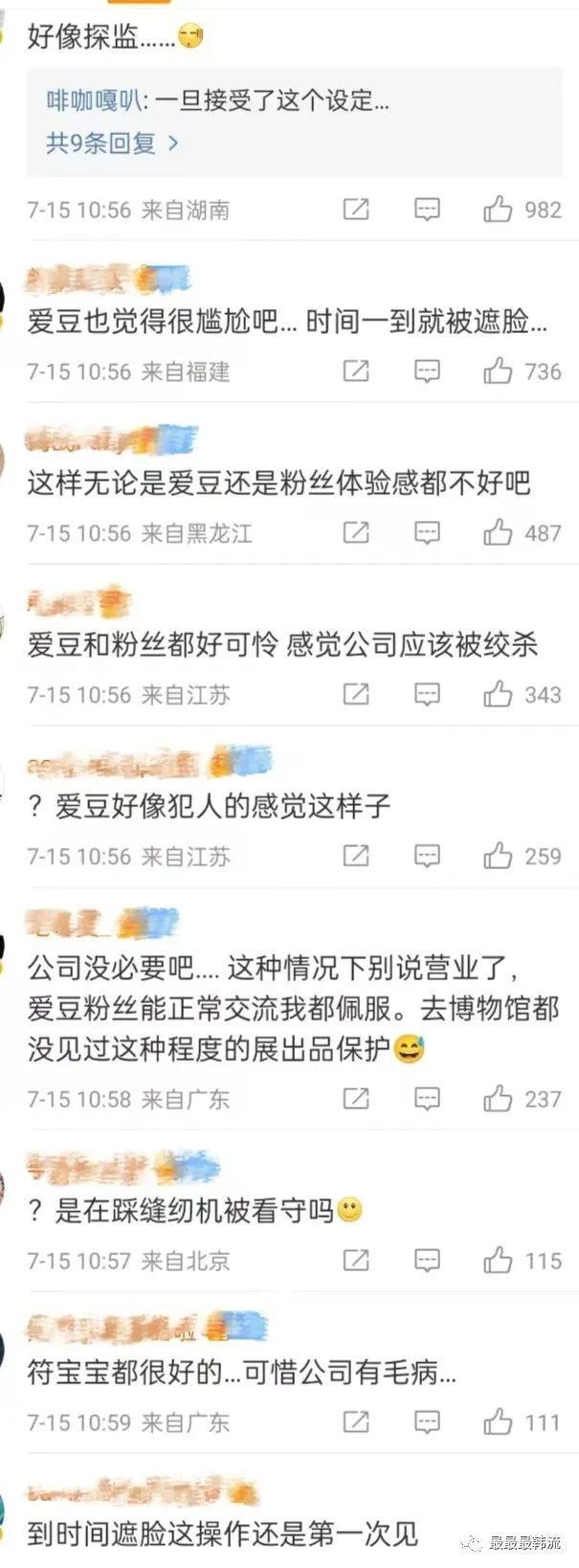Image resolution: width=579 pixels, height=1568 pixels.
Task: Like the comment 符宝宝都很好的
Action: pos(498,1422)
